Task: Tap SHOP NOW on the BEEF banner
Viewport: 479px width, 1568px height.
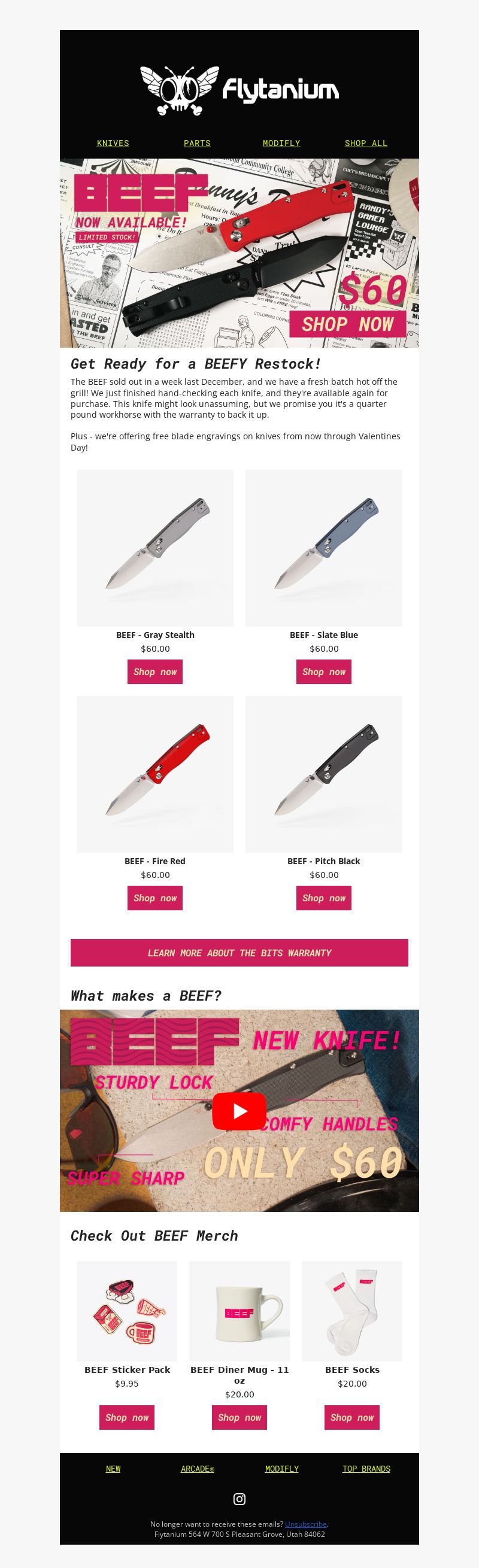Action: pyautogui.click(x=347, y=324)
